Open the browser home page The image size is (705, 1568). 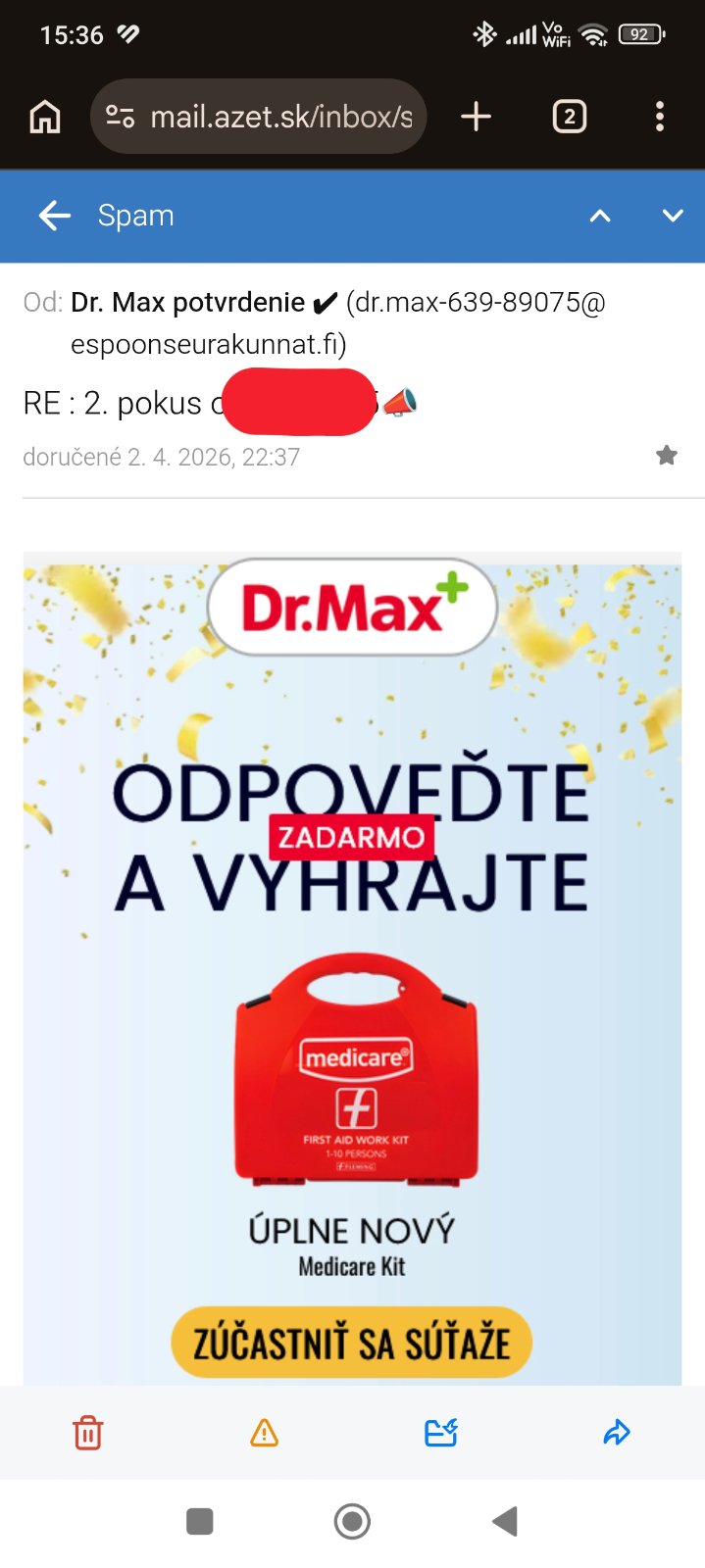[x=45, y=117]
